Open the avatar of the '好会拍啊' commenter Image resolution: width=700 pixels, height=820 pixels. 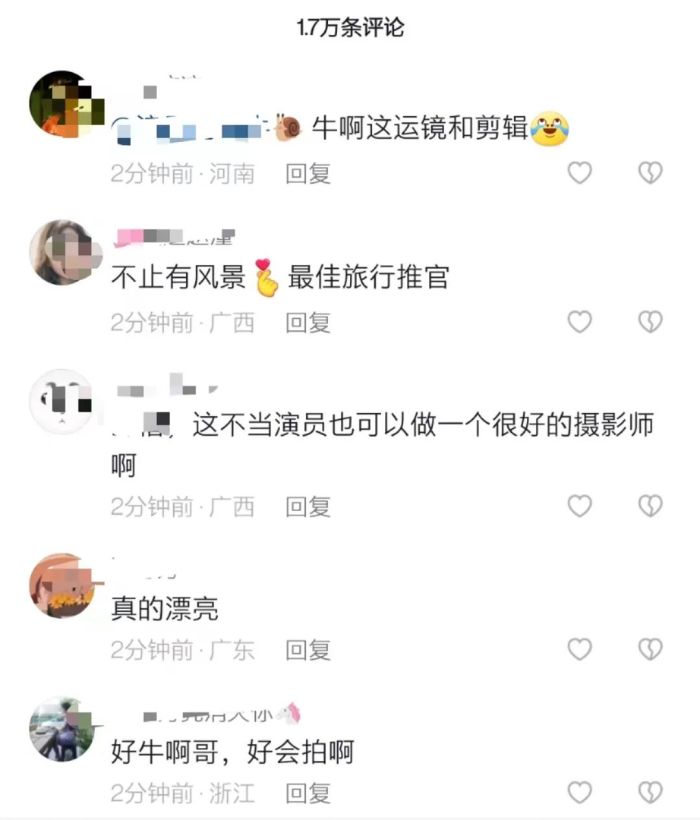click(x=62, y=730)
